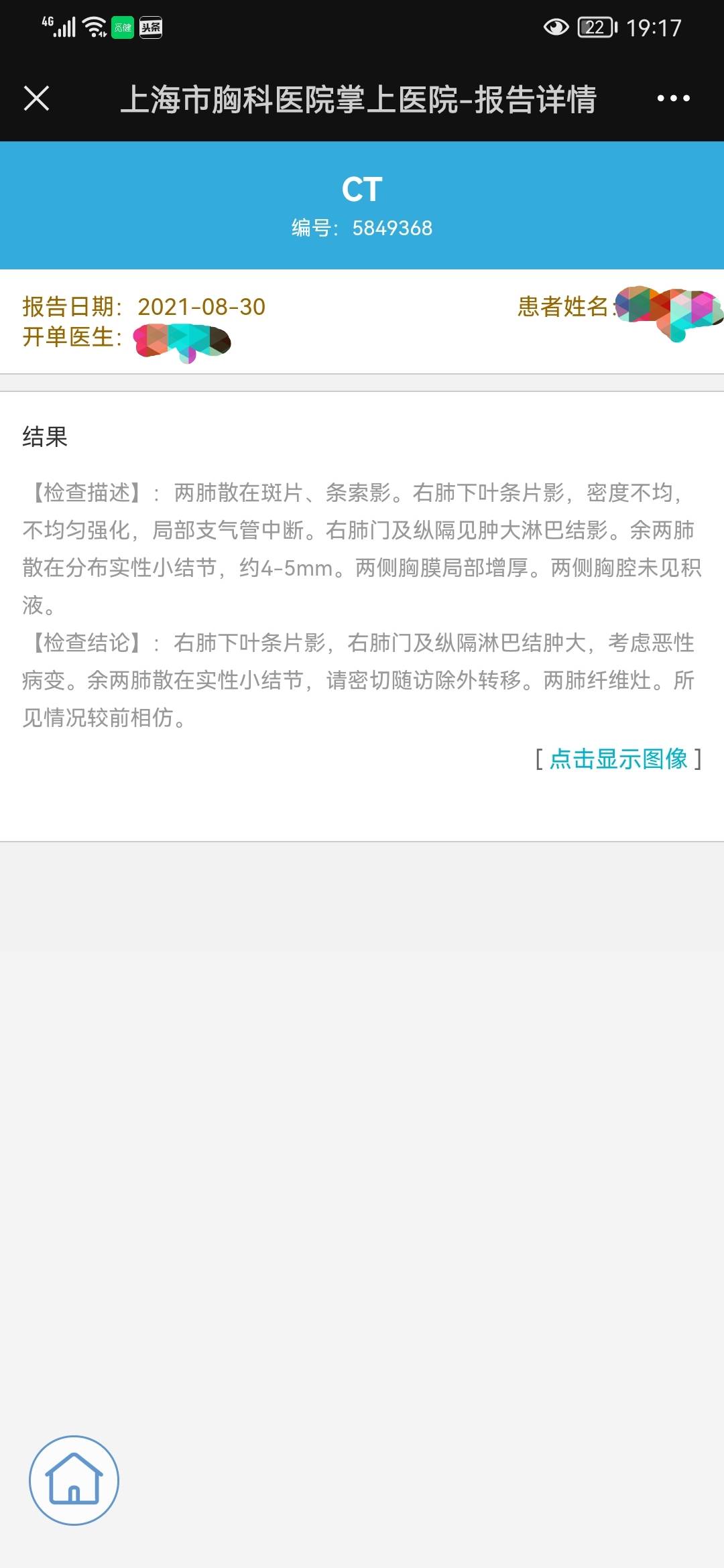Tap the 头条 icon in status bar

pos(152,27)
